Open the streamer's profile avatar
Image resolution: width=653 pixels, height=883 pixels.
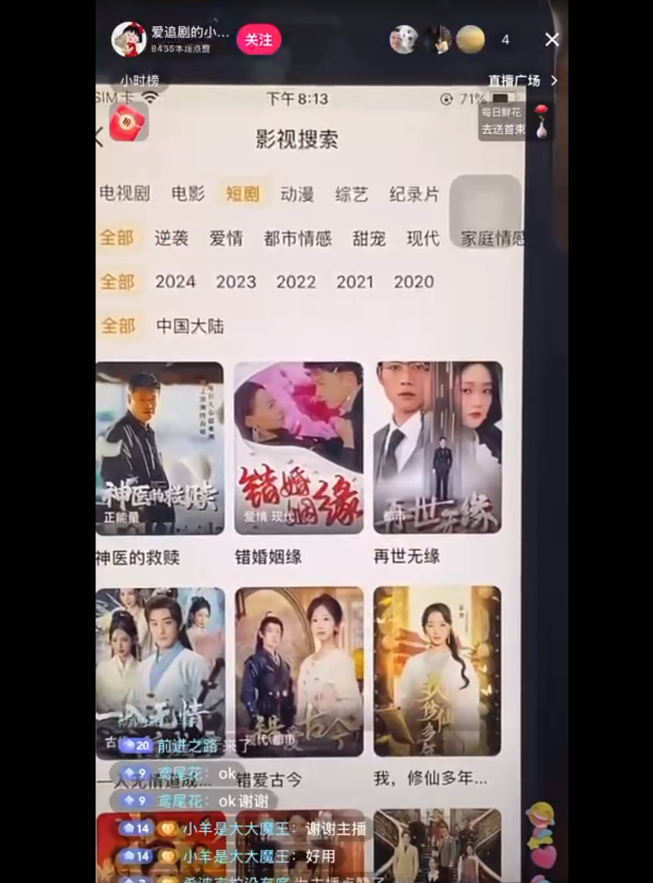tap(128, 40)
